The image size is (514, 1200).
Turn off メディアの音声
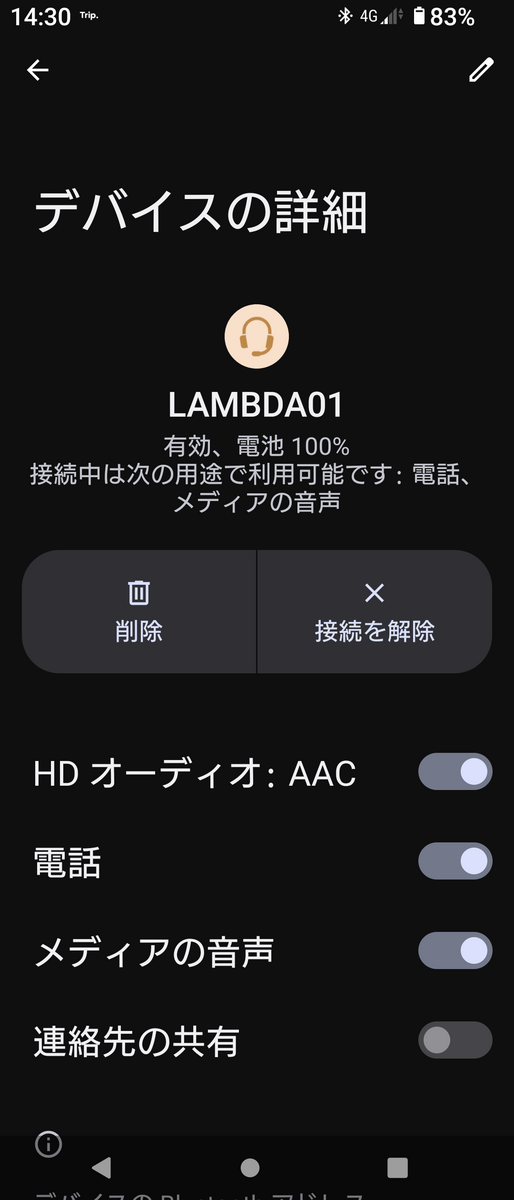(x=455, y=951)
